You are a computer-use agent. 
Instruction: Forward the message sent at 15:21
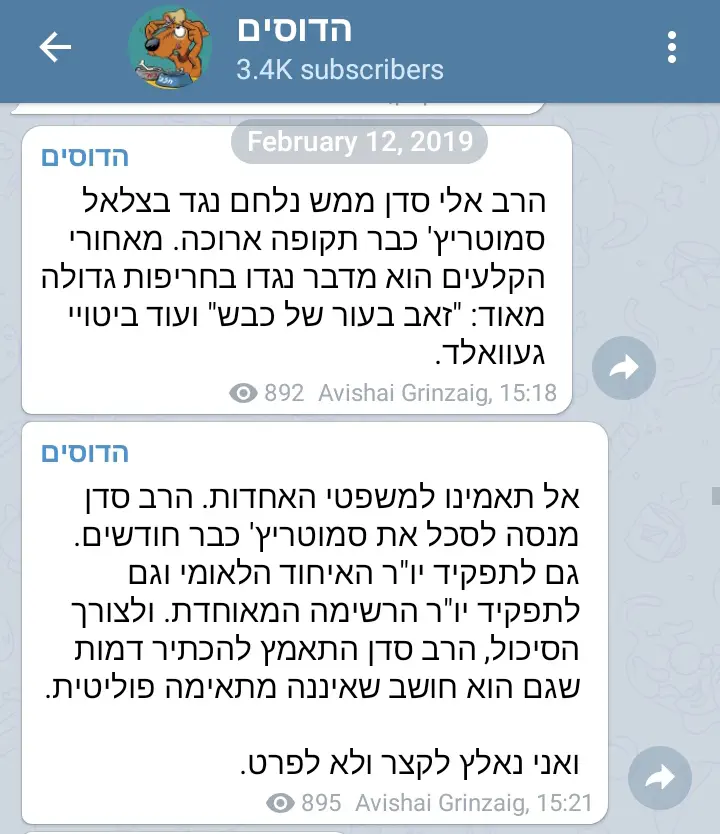click(x=660, y=778)
